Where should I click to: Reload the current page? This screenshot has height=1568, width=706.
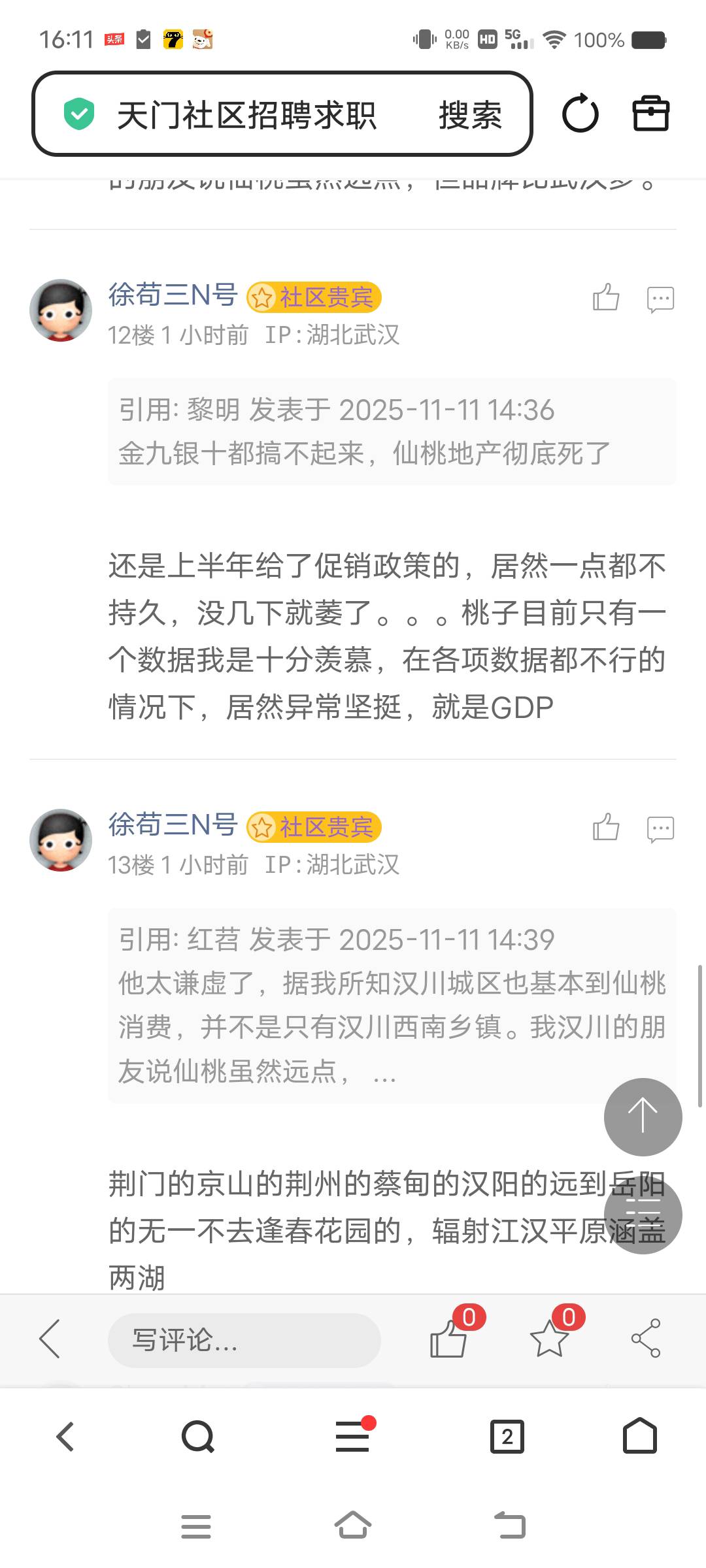580,114
